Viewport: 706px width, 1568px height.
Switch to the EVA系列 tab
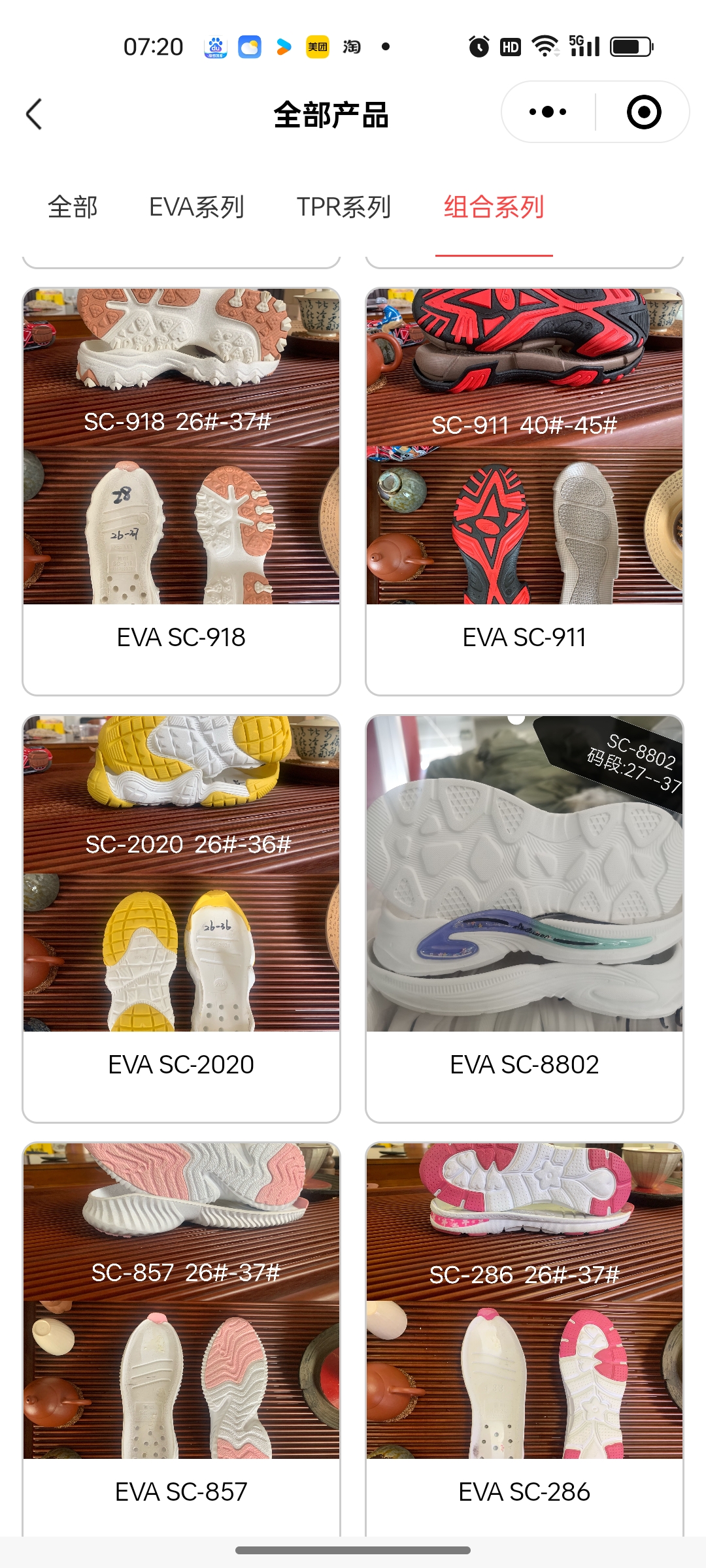tap(196, 207)
